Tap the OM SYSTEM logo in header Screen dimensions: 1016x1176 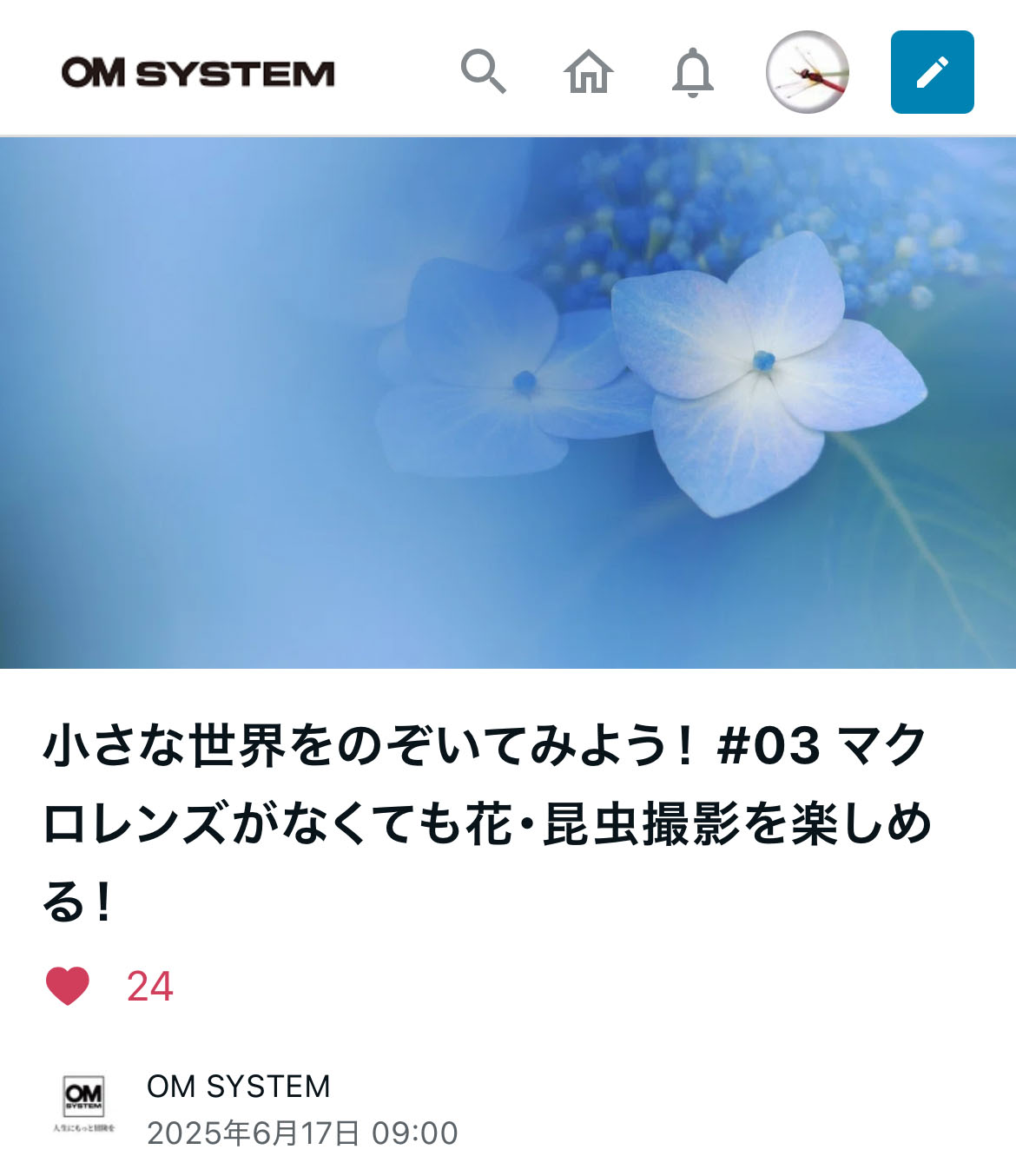[198, 73]
